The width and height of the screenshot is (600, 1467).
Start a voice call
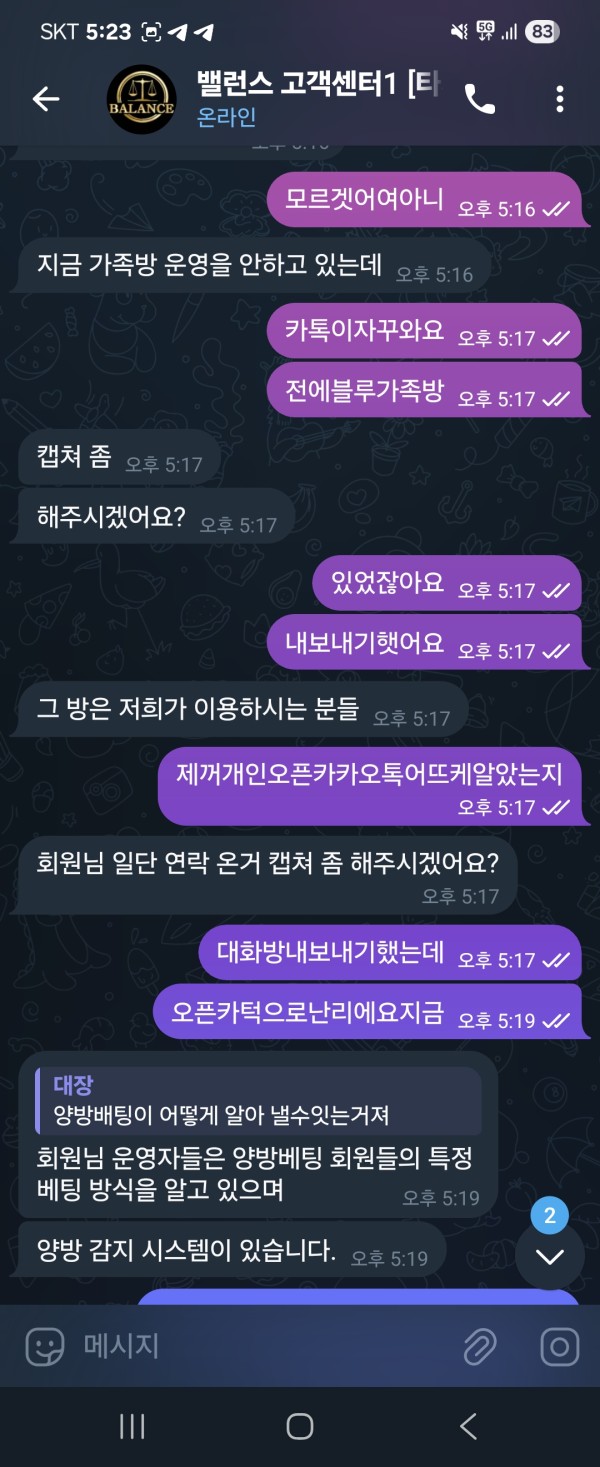pyautogui.click(x=479, y=98)
